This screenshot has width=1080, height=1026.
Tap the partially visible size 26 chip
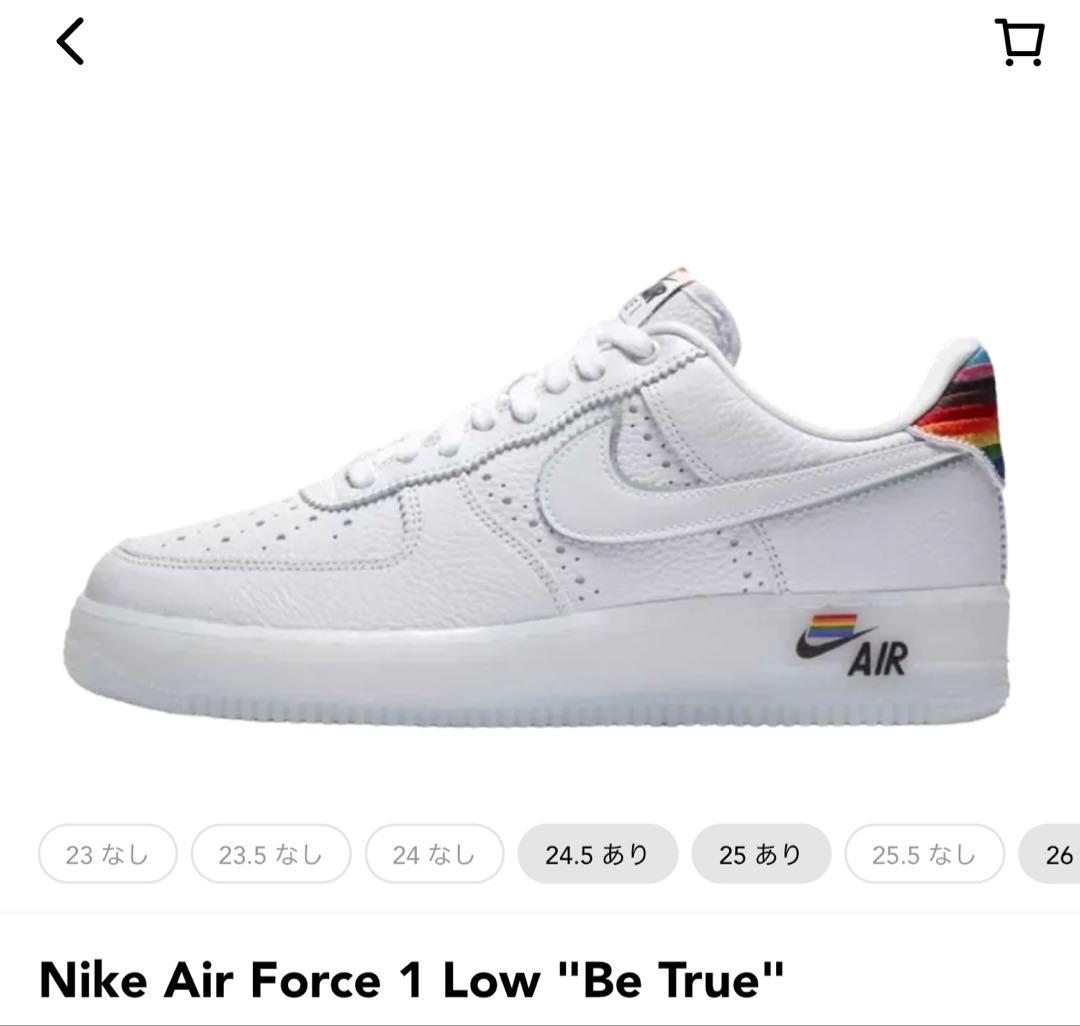[x=1052, y=854]
